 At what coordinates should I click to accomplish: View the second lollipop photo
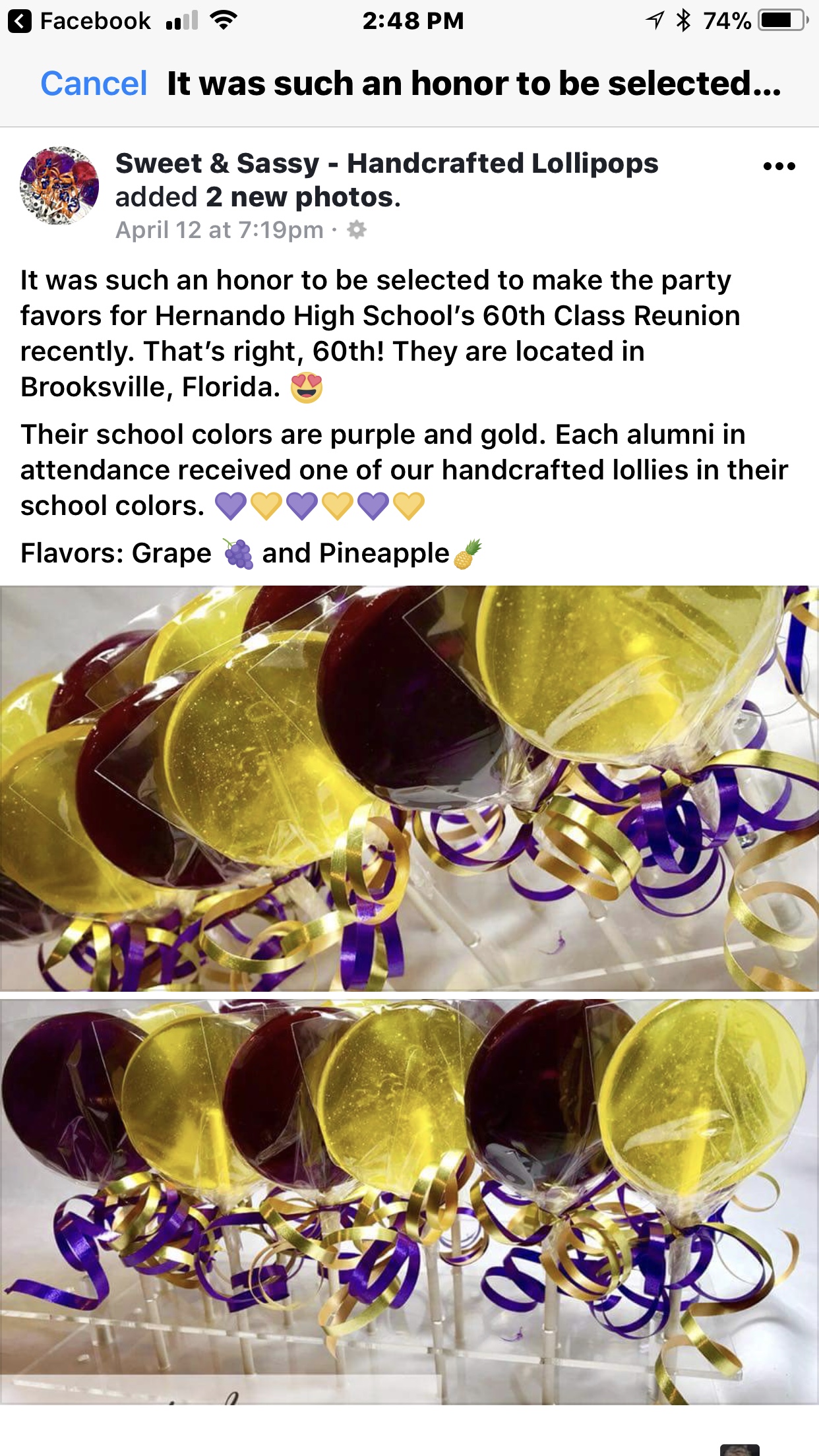point(409,1201)
